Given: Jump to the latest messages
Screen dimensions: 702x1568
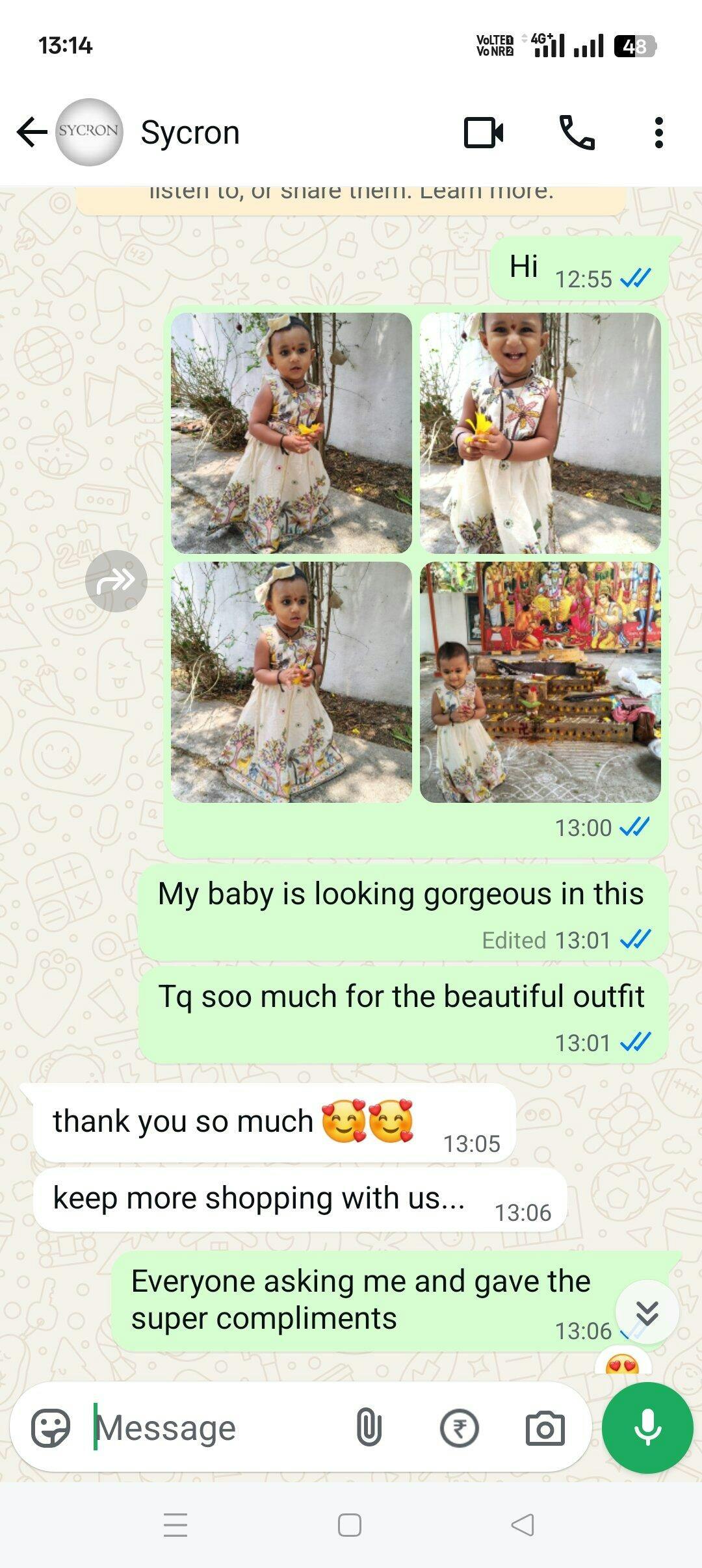Looking at the screenshot, I should (647, 1313).
